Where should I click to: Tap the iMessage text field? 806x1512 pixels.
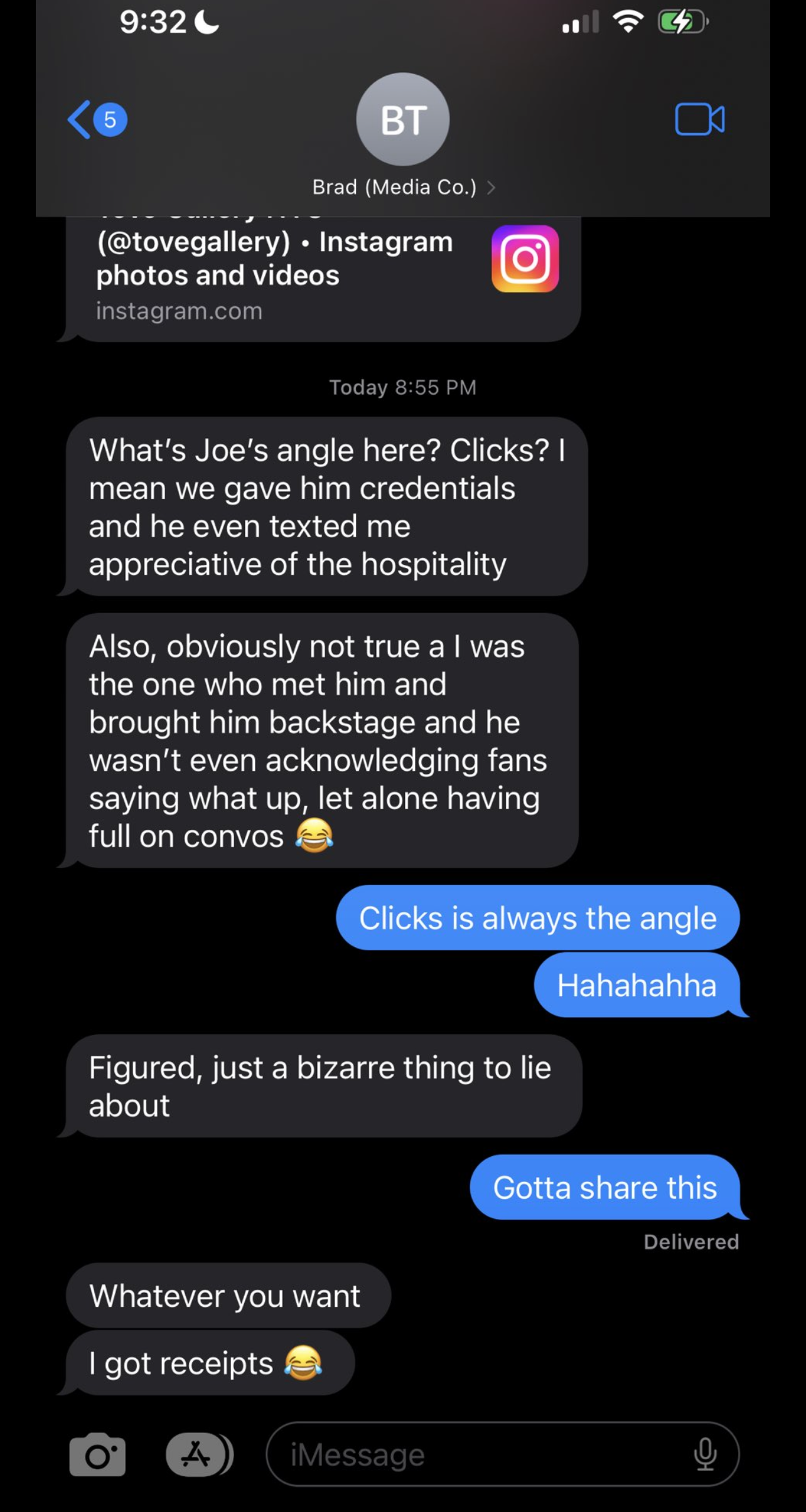tap(477, 1454)
